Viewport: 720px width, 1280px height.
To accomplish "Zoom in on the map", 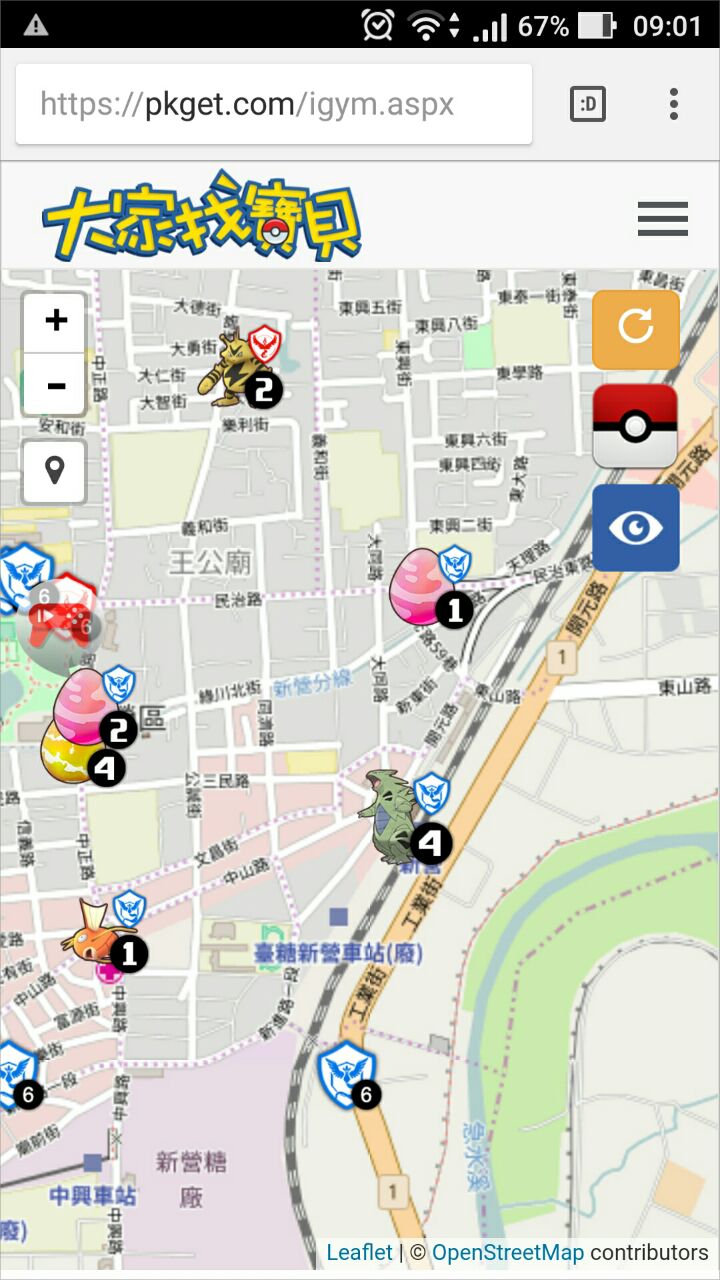I will (x=56, y=321).
